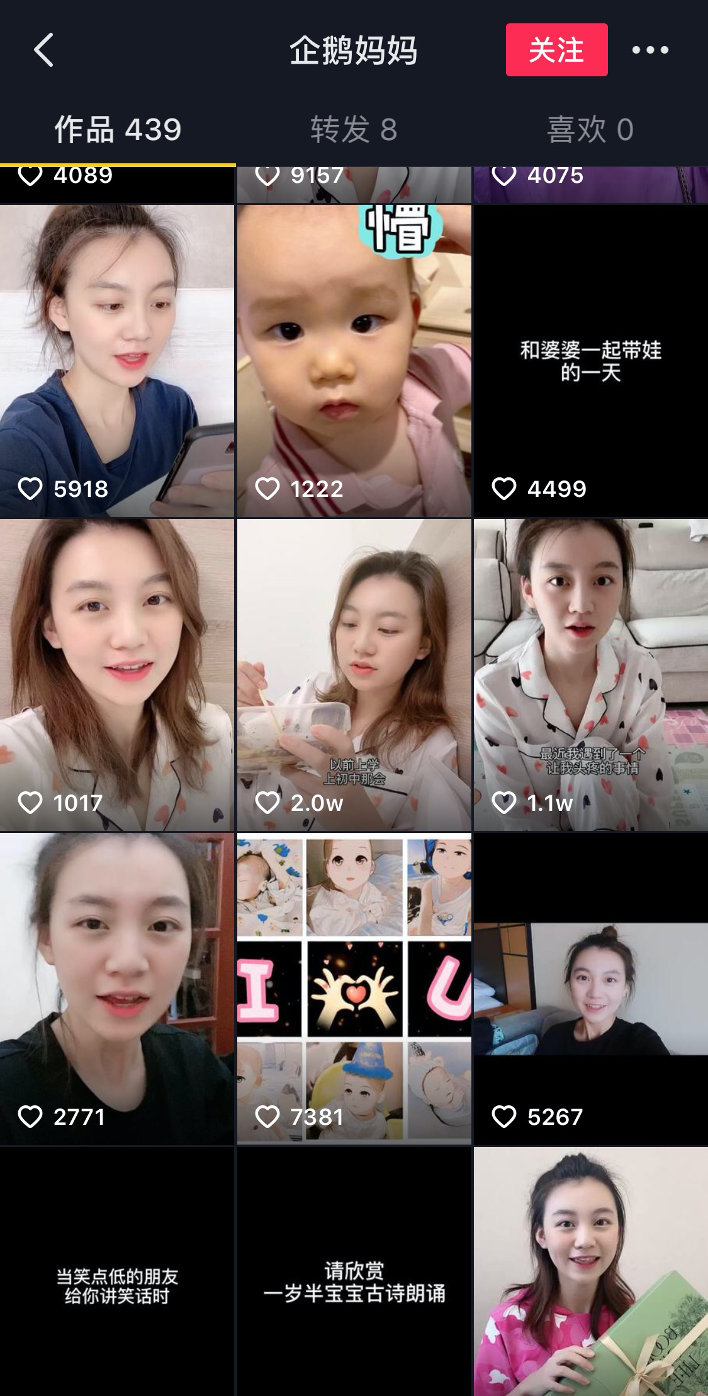Open the 当笑点低的朋友给你讲笑话时 video
708x1396 pixels.
pos(117,1285)
